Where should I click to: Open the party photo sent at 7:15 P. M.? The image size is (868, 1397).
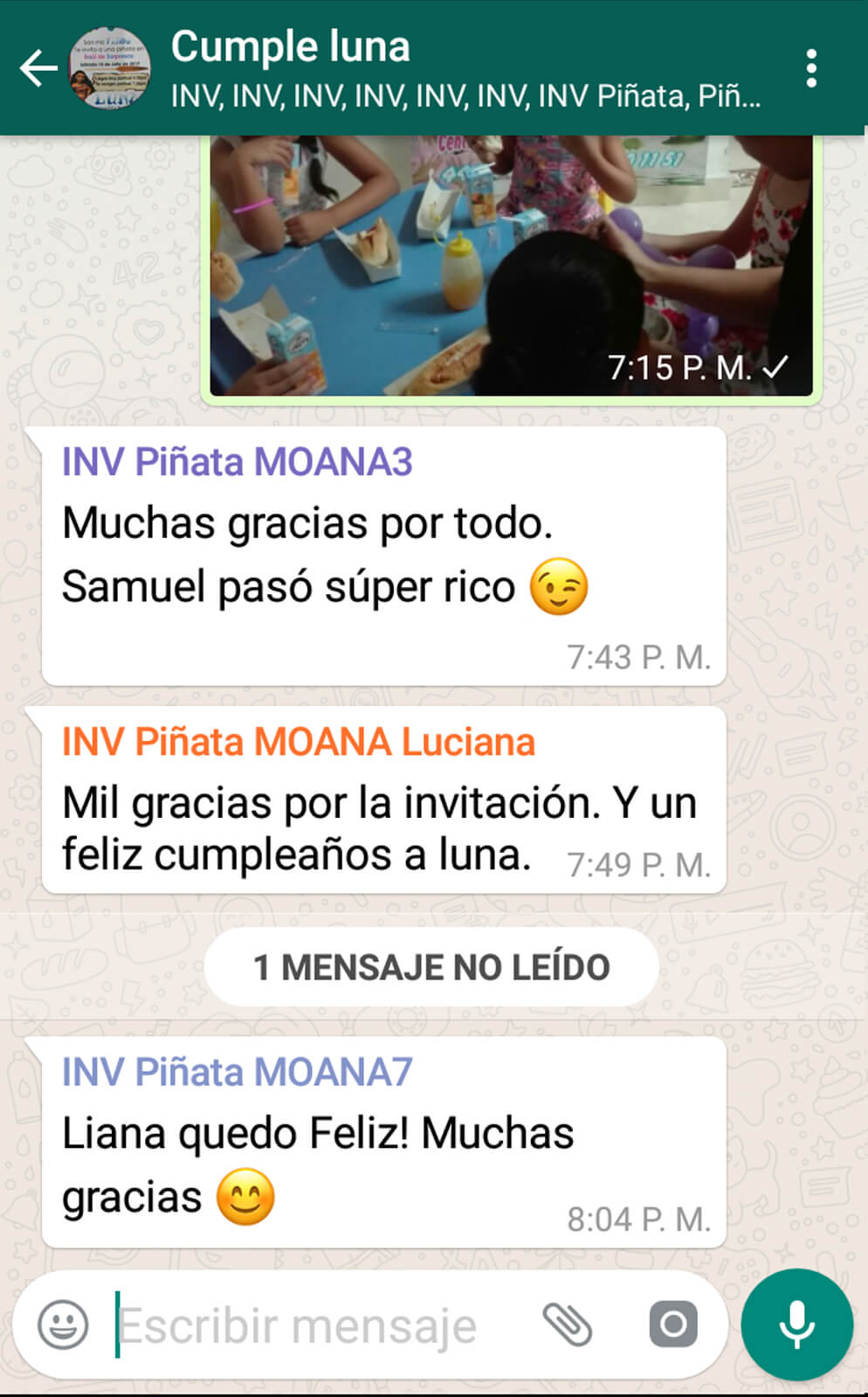[x=511, y=265]
